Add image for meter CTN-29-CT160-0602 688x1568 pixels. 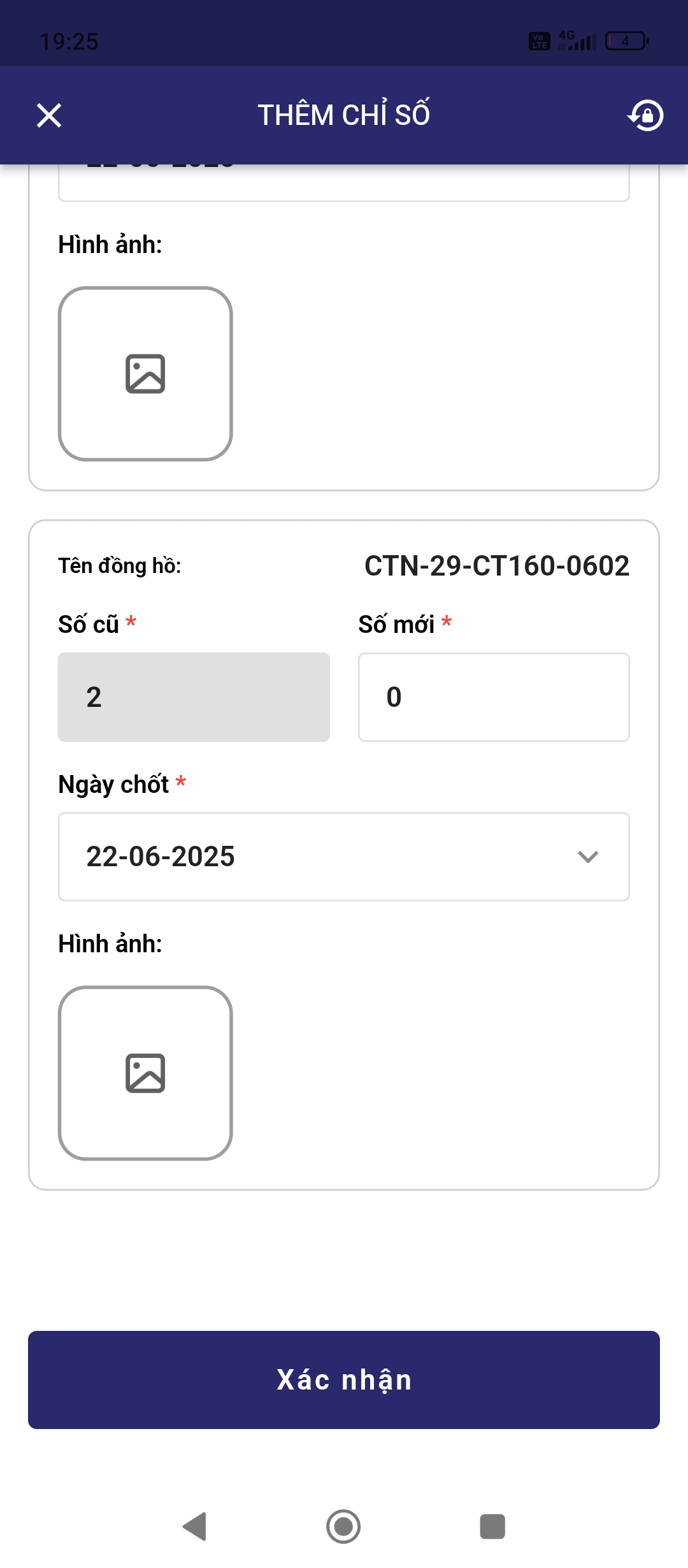click(x=145, y=1073)
